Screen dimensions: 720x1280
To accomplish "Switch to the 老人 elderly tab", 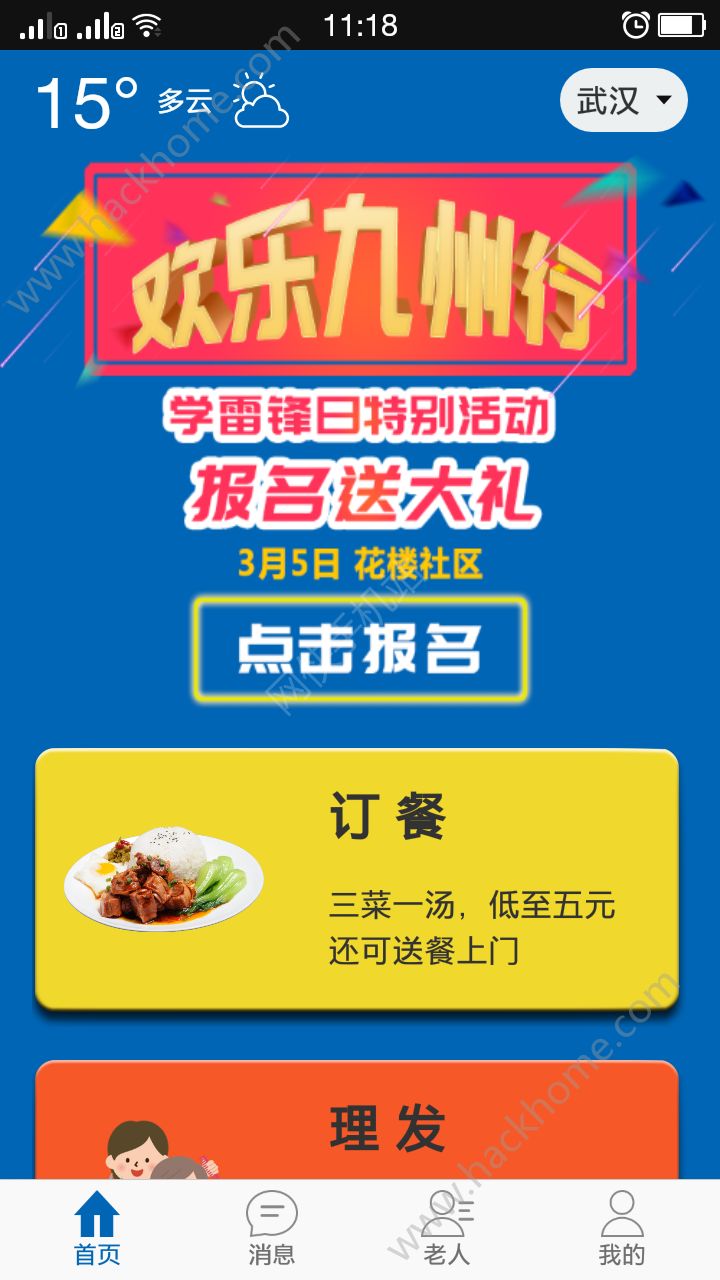I will pyautogui.click(x=446, y=1229).
